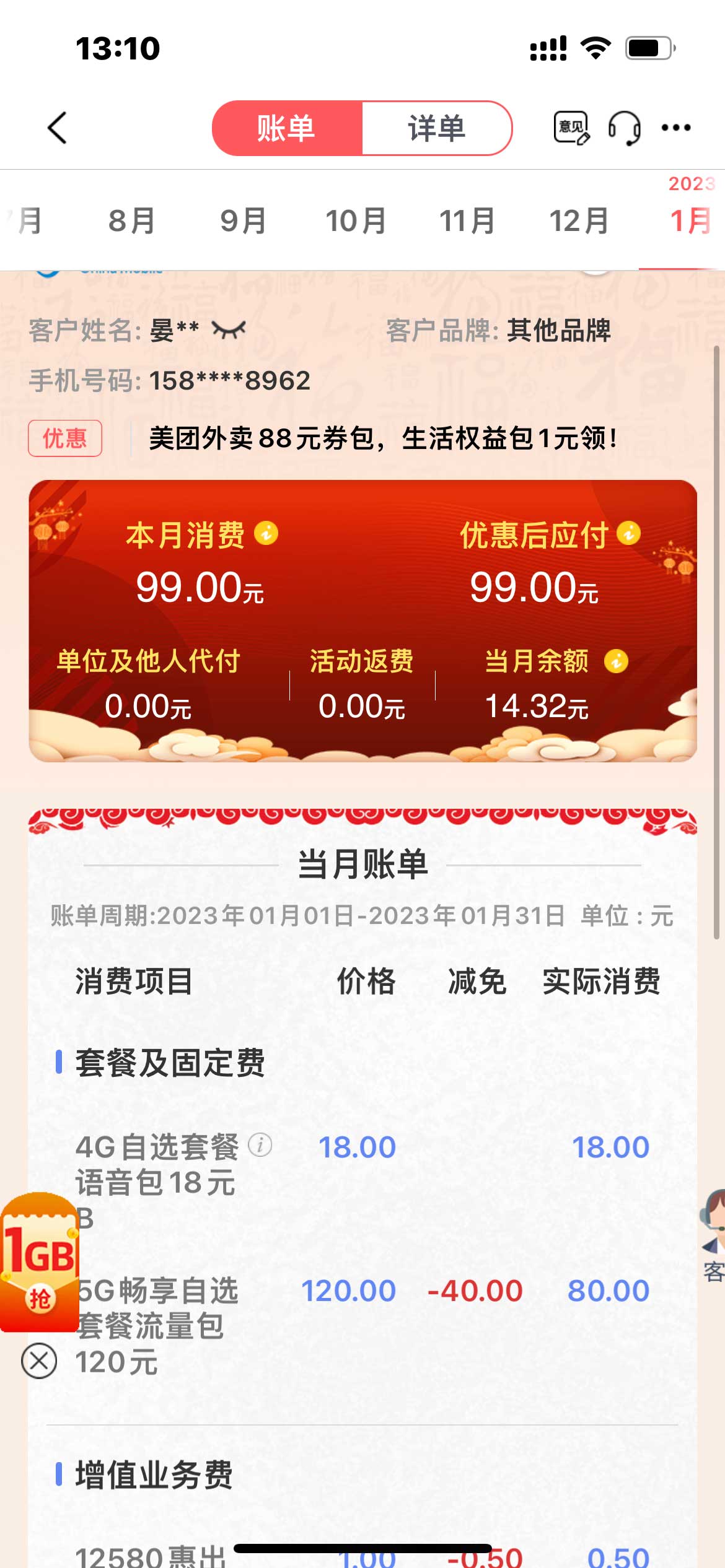The image size is (725, 1568).
Task: Dismiss the 1GB floating promo
Action: click(39, 1361)
